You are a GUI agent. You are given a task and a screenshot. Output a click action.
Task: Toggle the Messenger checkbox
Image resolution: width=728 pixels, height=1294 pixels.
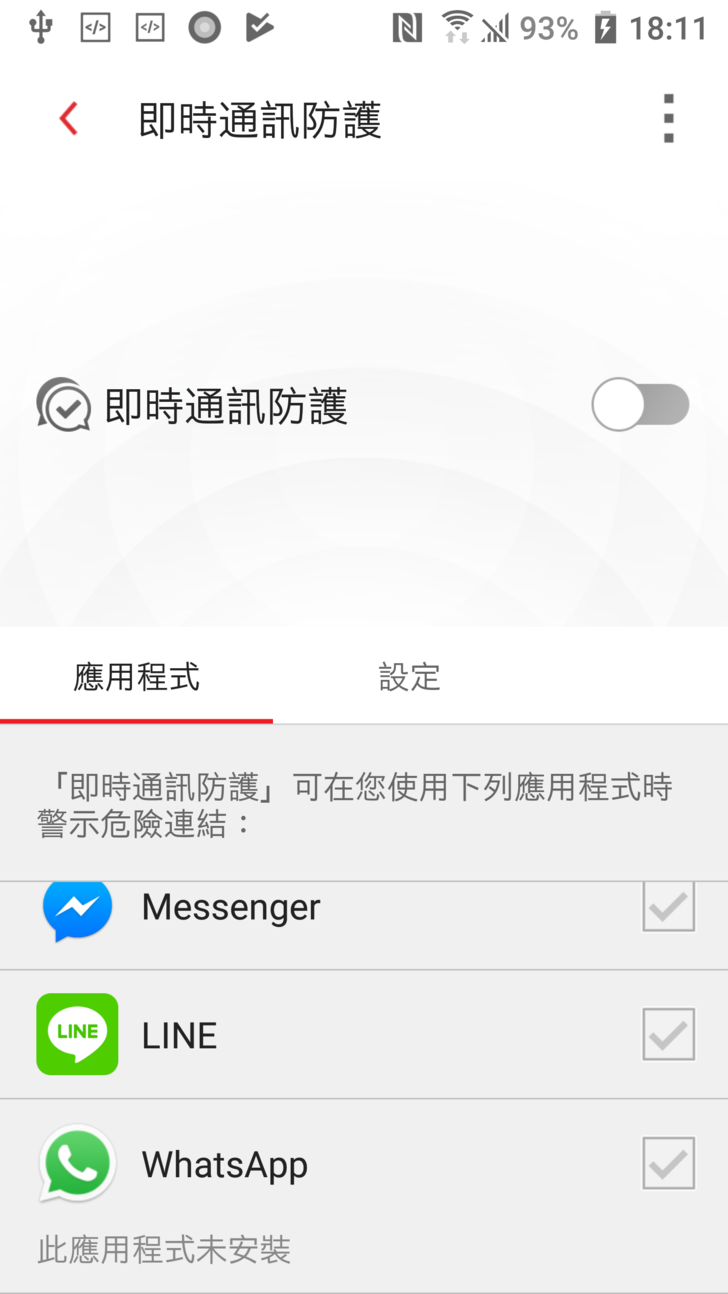point(668,906)
